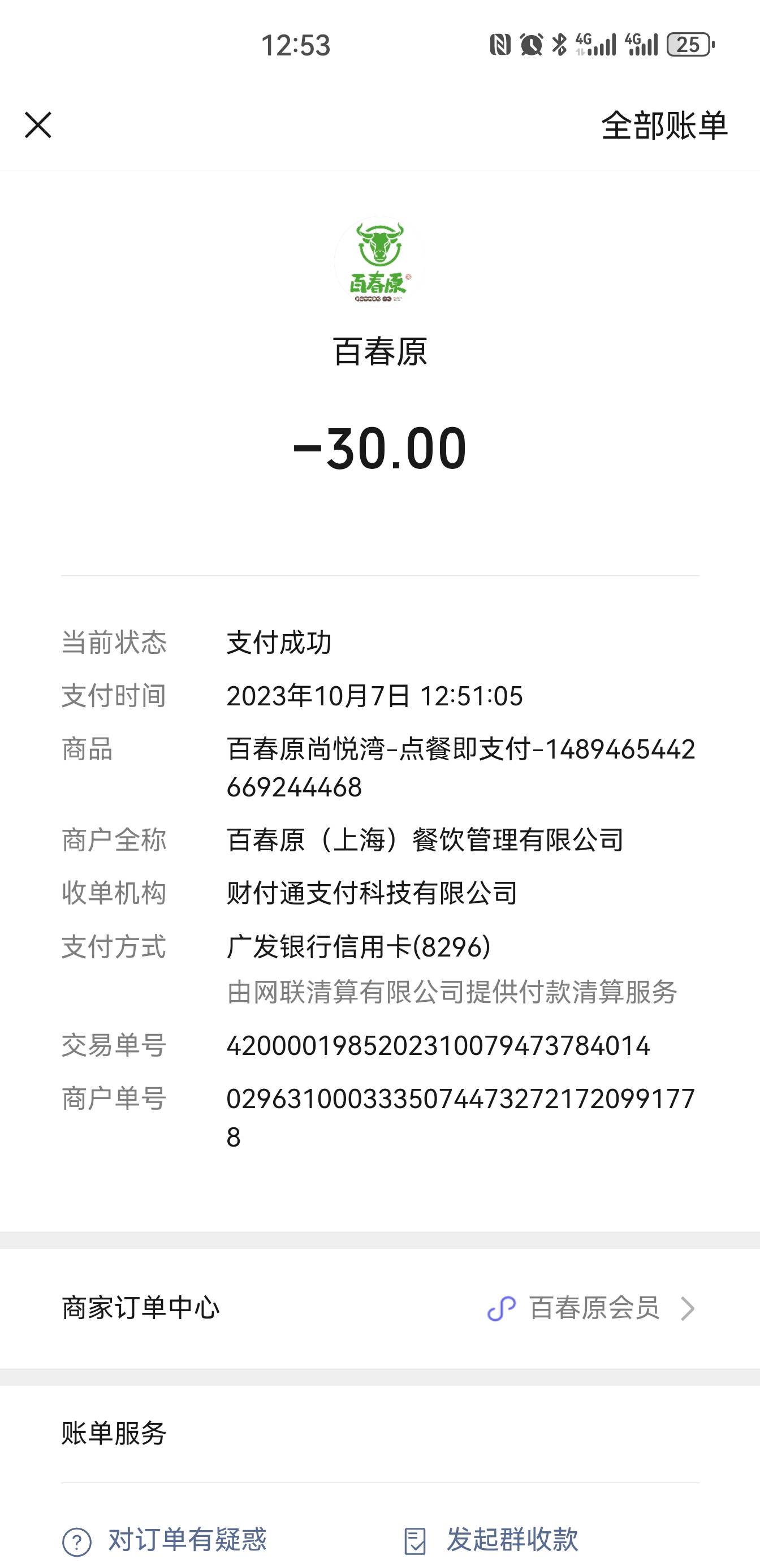Open 全部账单 in the top bar
Screen dimensions: 760x1568
pyautogui.click(x=664, y=126)
